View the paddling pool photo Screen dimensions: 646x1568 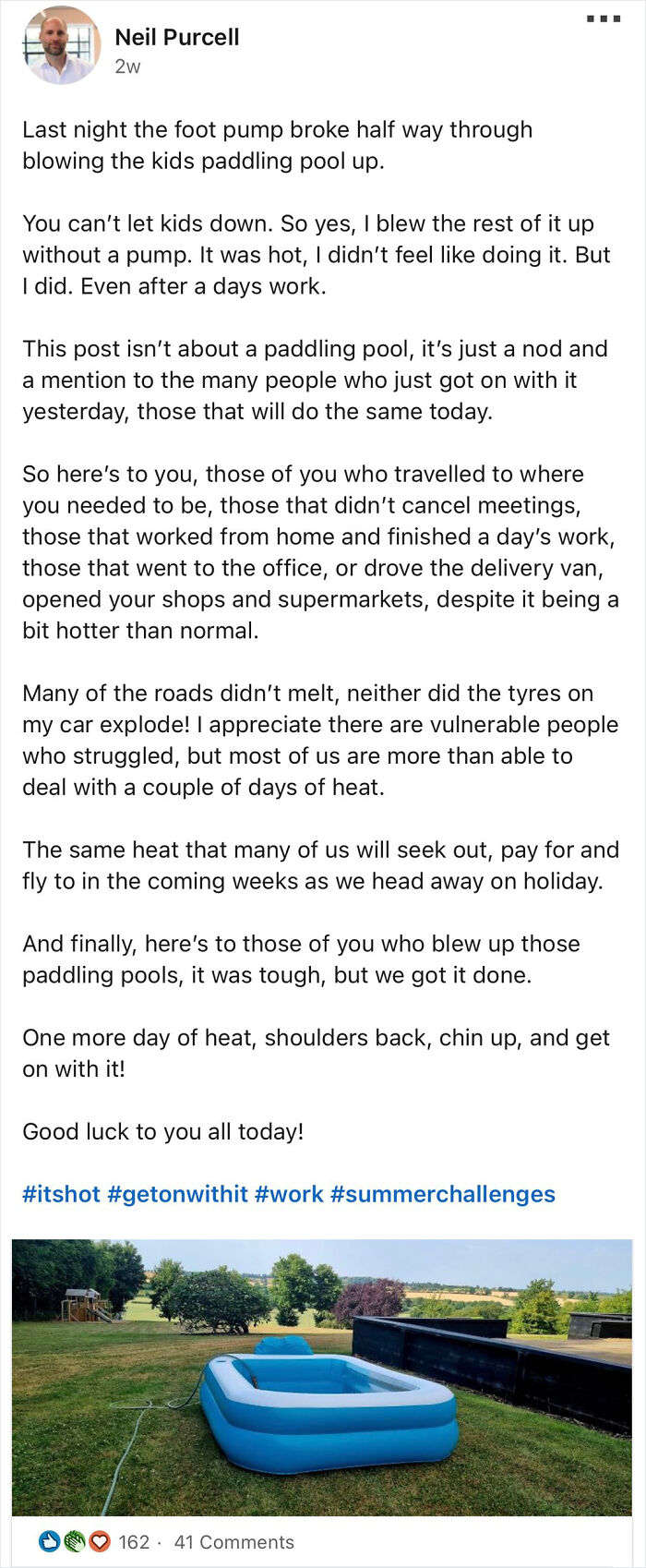pos(322,1376)
